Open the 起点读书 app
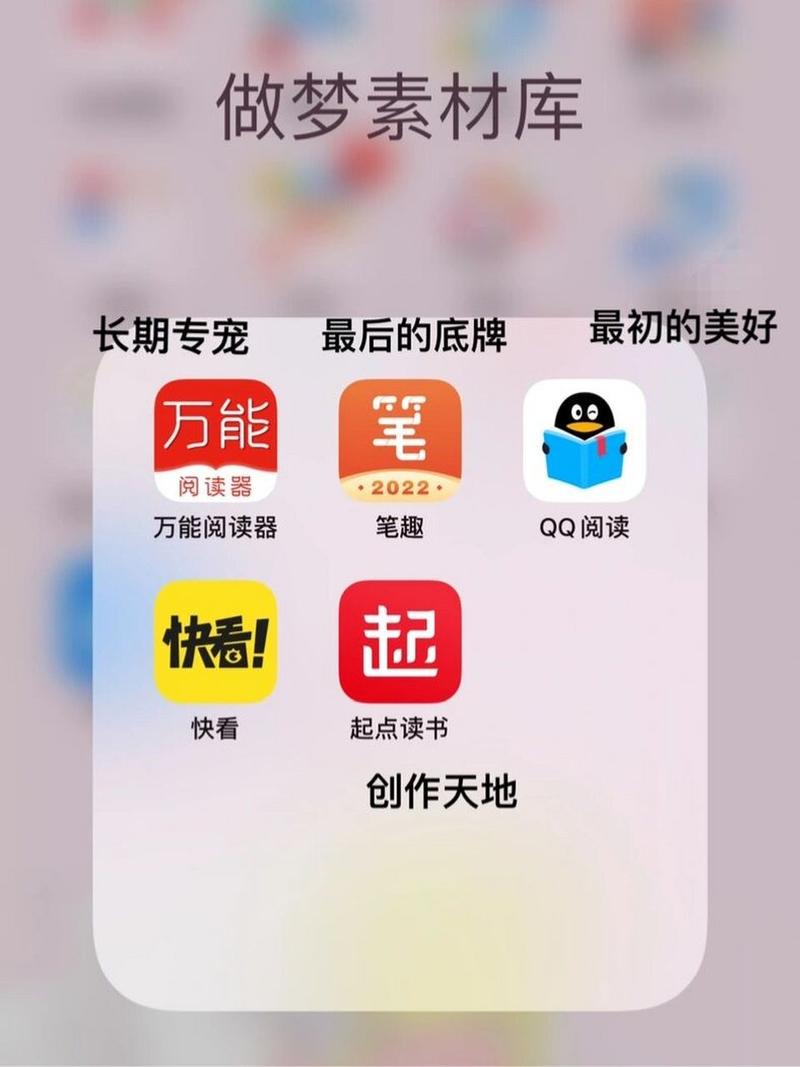Image resolution: width=800 pixels, height=1067 pixels. pos(399,641)
